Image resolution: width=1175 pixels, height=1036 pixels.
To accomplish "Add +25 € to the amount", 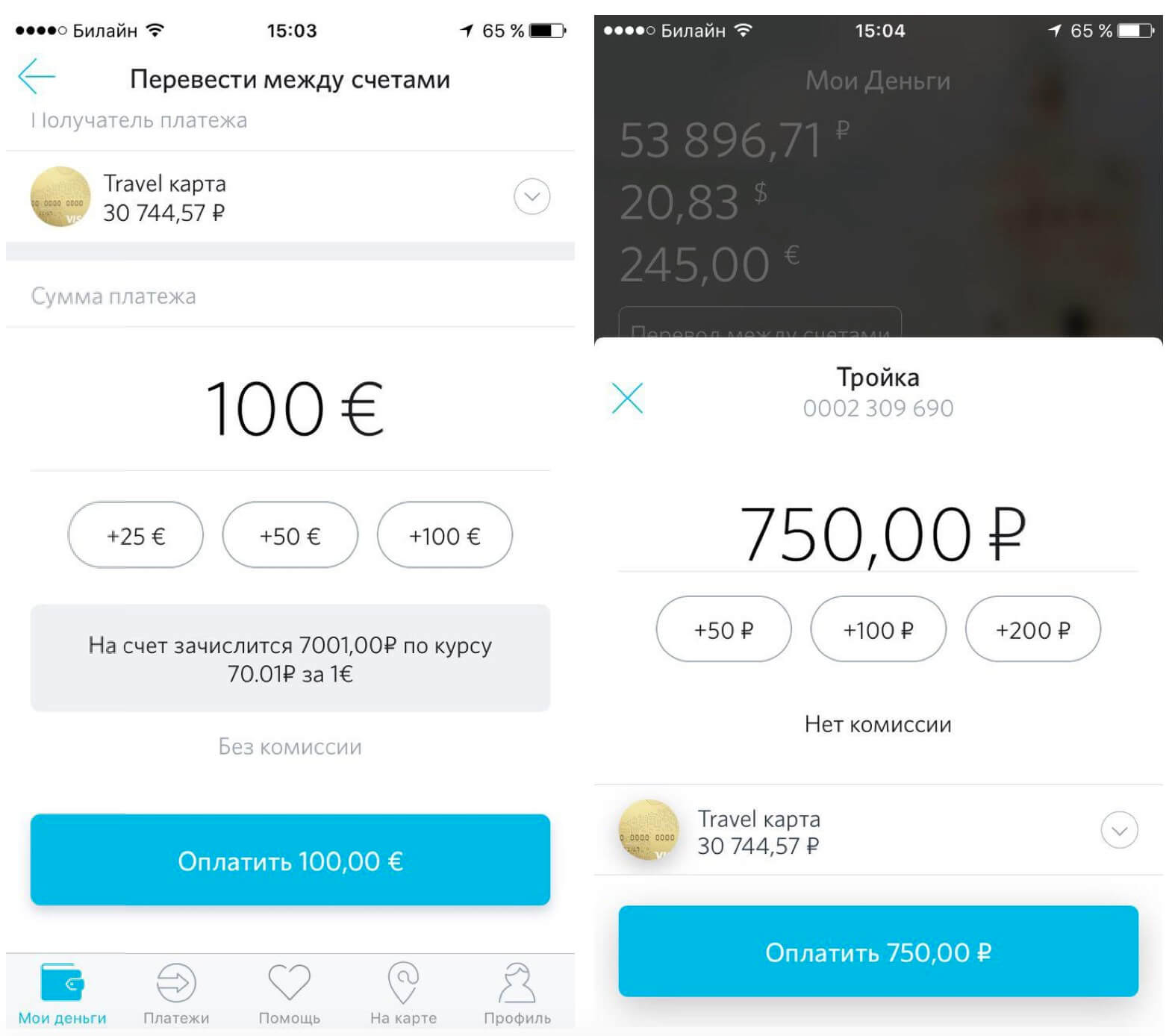I will [x=135, y=535].
